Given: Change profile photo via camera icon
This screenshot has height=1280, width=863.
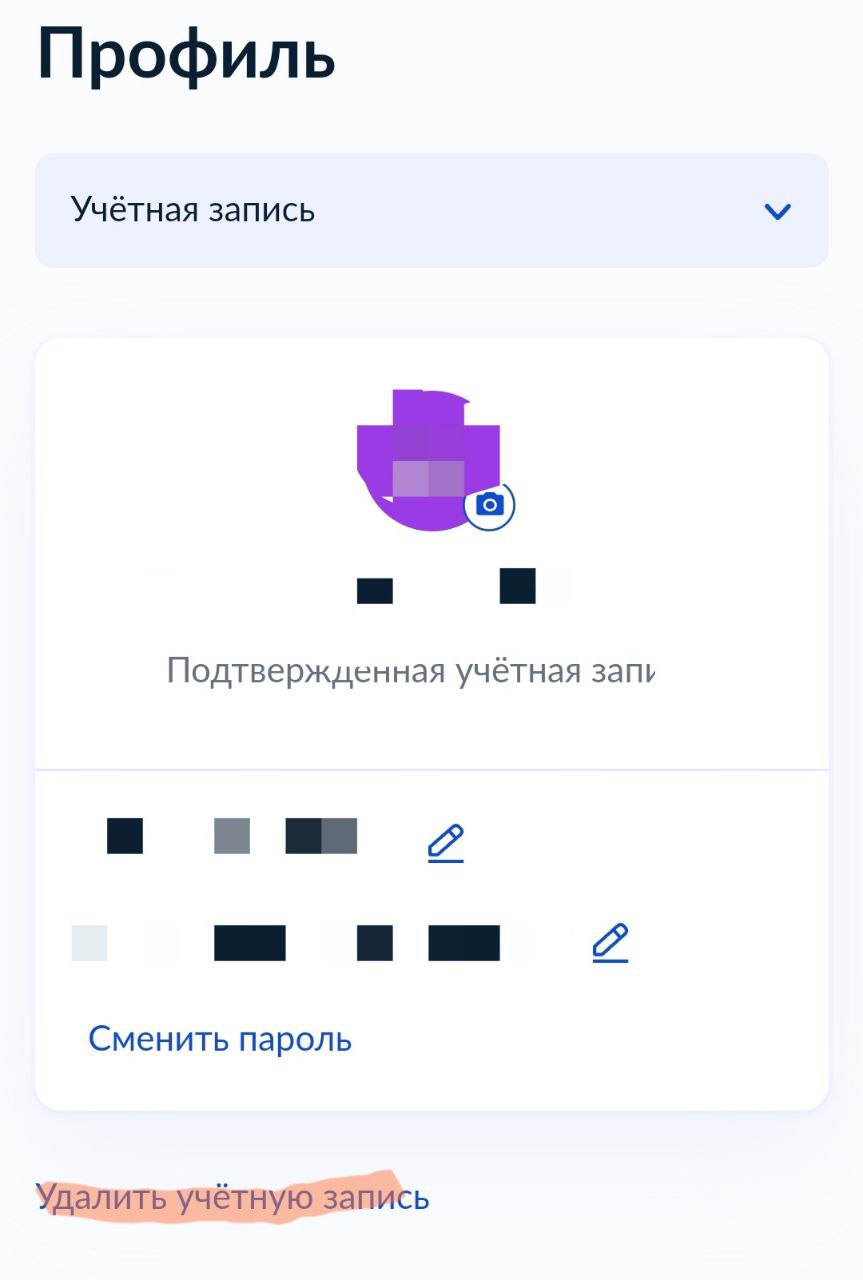Looking at the screenshot, I should pos(489,505).
